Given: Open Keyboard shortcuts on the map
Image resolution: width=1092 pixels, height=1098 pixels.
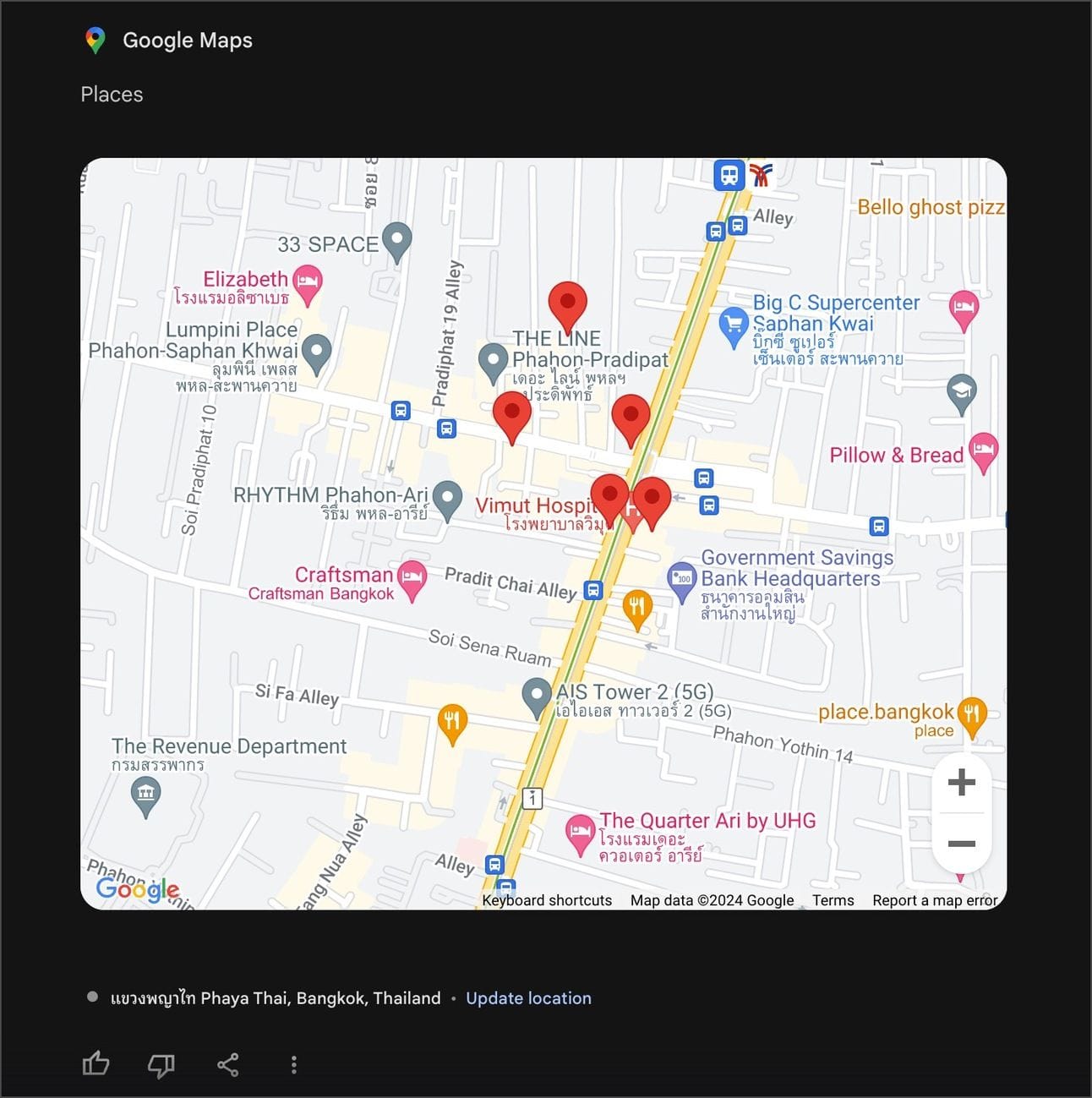Looking at the screenshot, I should (x=546, y=900).
